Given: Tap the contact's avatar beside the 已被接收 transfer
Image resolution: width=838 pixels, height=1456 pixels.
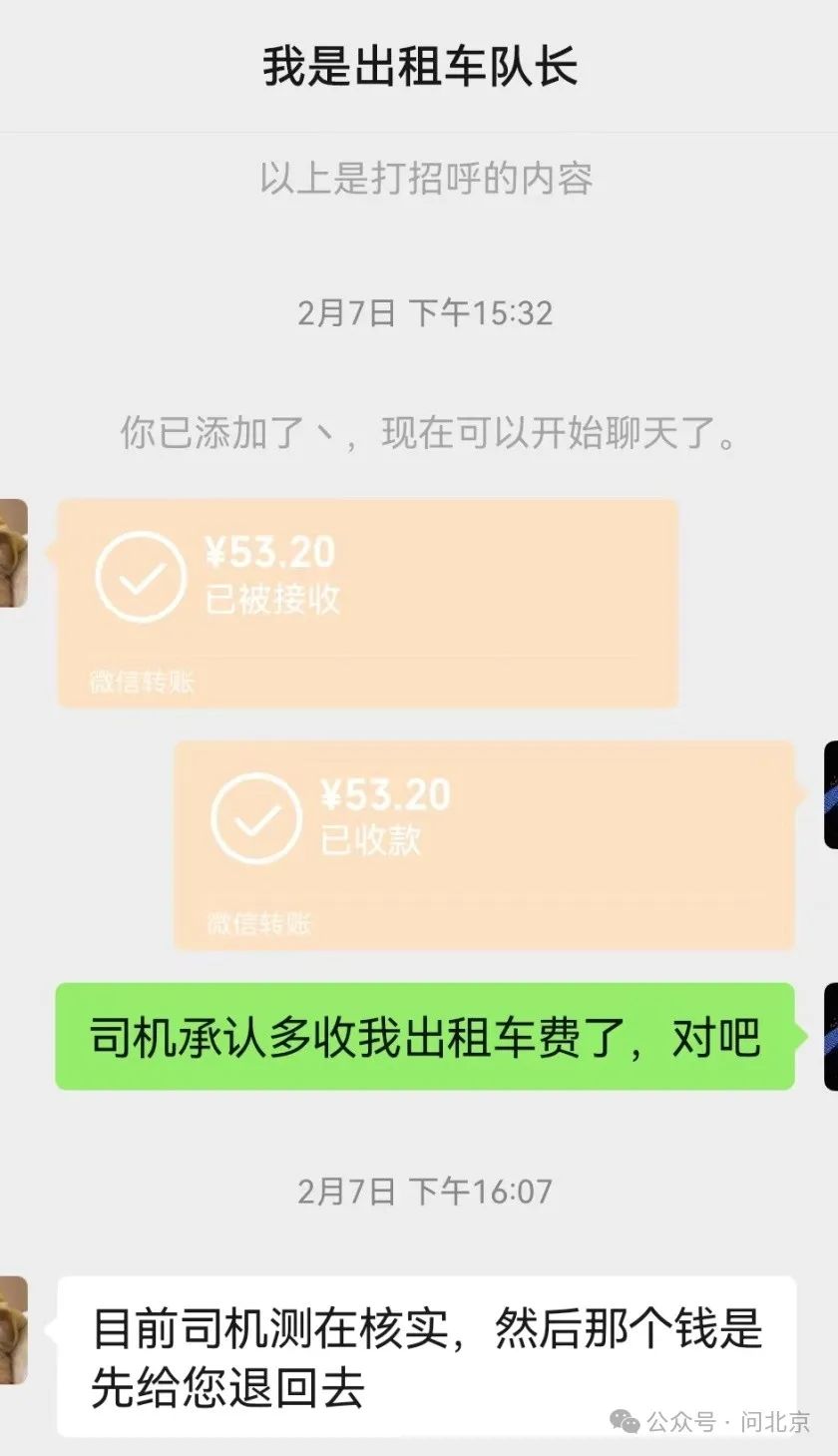Looking at the screenshot, I should click(13, 553).
